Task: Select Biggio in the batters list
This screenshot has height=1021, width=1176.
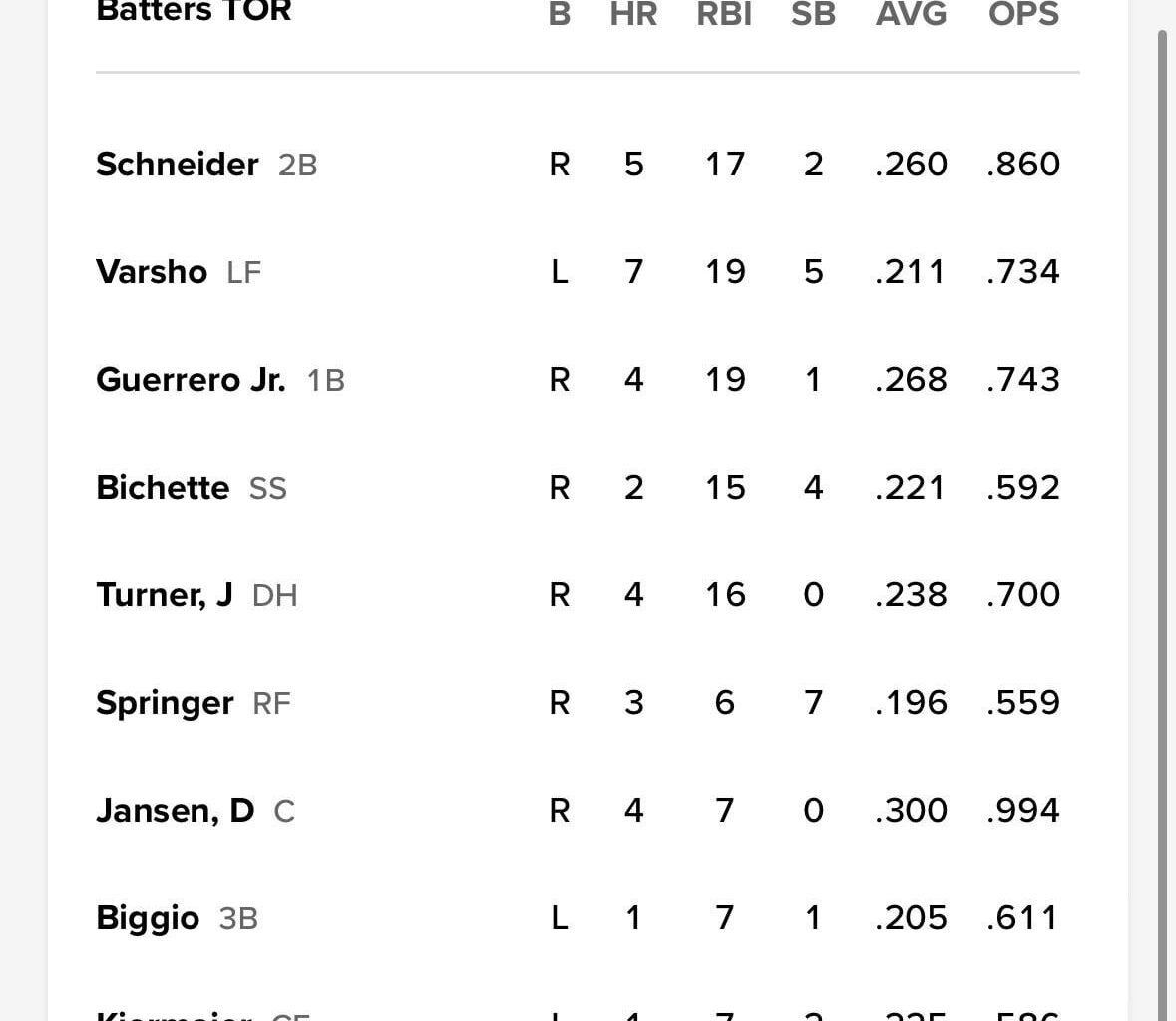Action: 148,917
